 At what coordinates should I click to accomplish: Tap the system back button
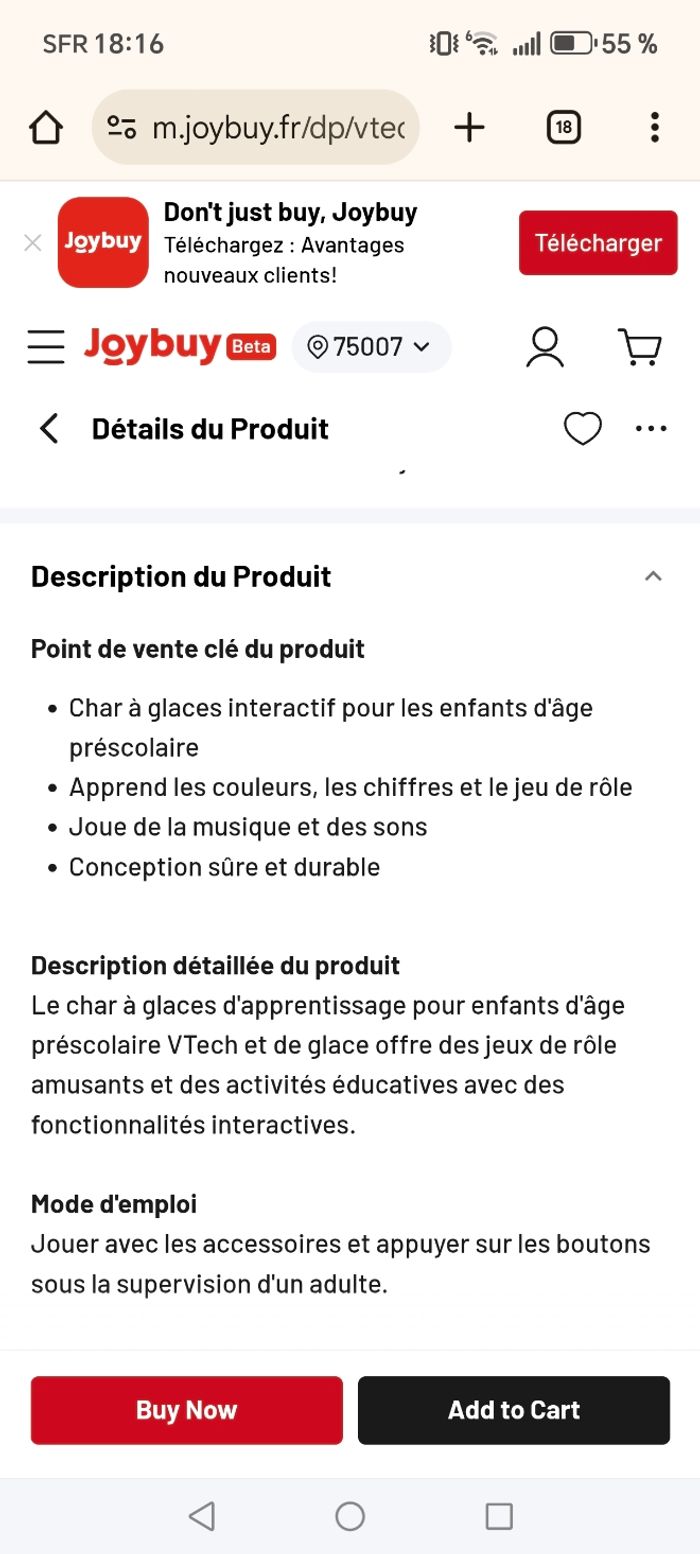202,1516
